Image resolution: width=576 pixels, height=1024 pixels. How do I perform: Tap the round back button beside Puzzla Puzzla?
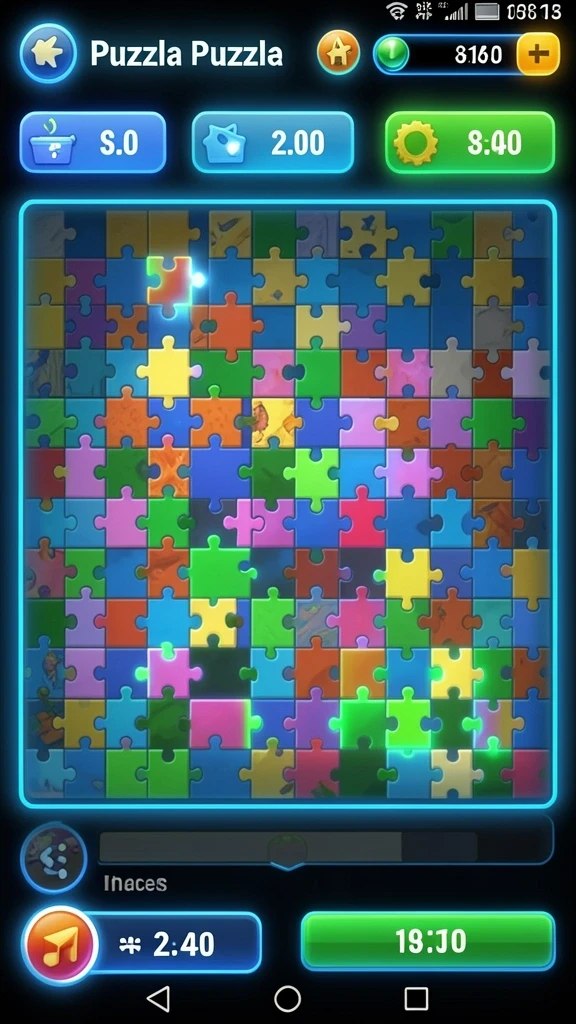[x=48, y=53]
